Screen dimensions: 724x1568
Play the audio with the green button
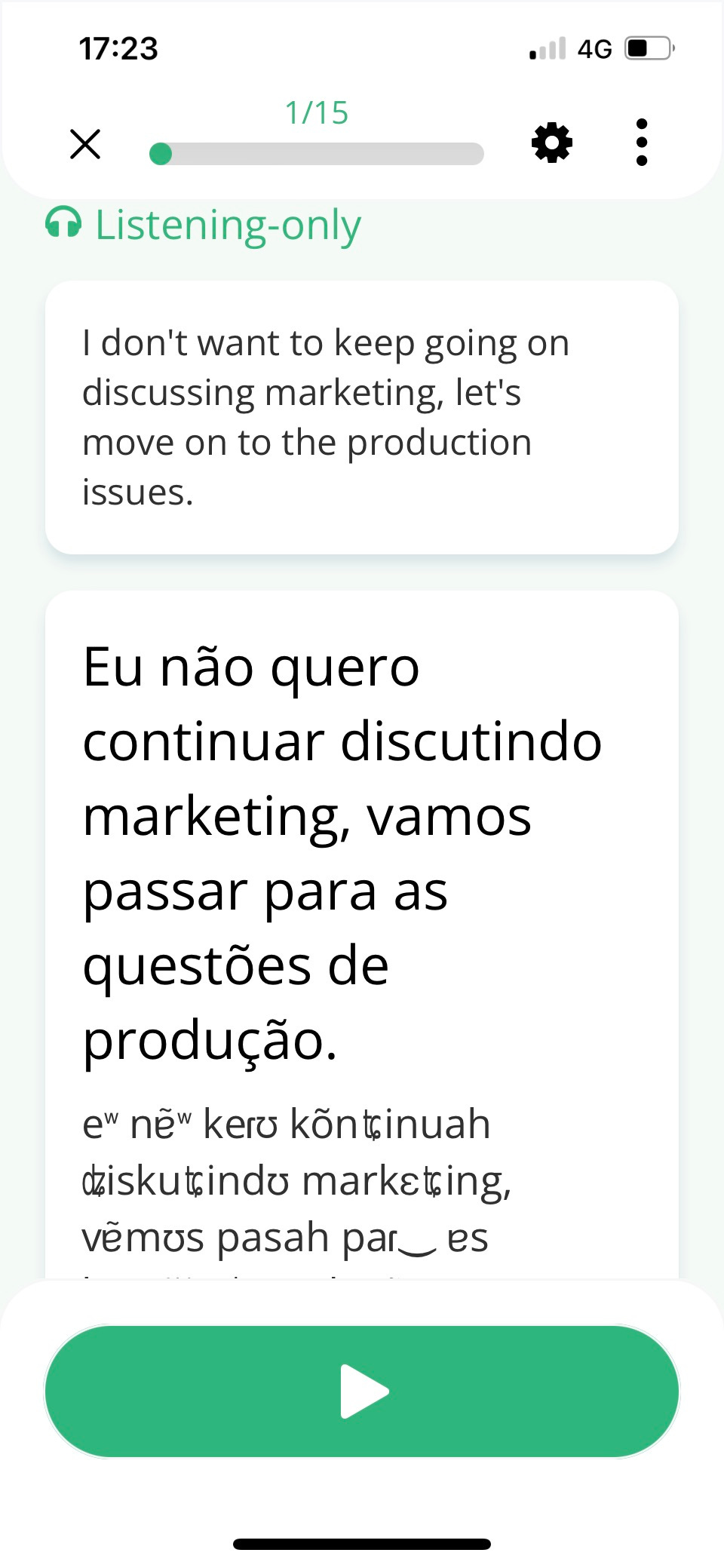point(362,1392)
